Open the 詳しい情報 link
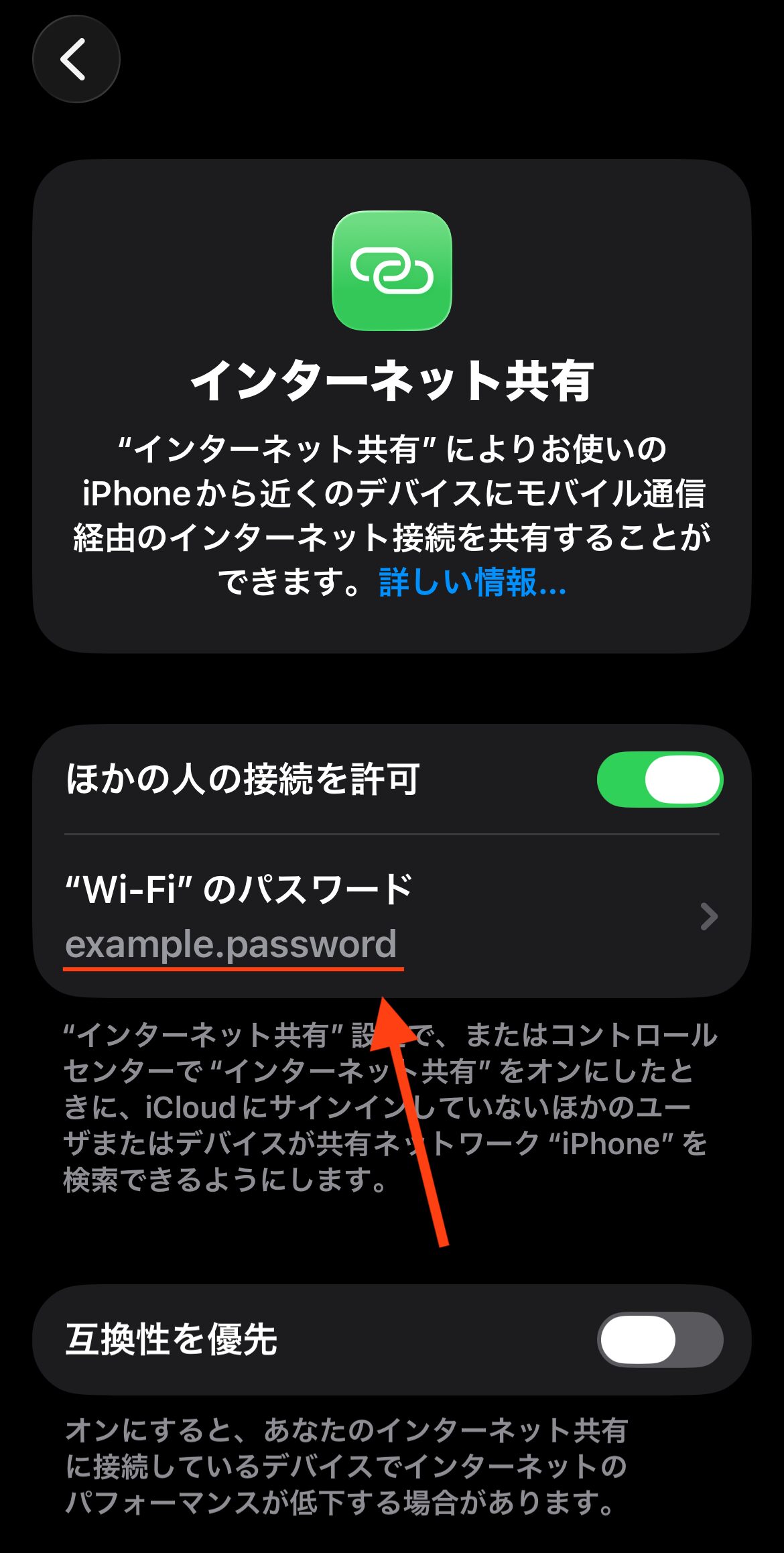The width and height of the screenshot is (784, 1553). [472, 582]
